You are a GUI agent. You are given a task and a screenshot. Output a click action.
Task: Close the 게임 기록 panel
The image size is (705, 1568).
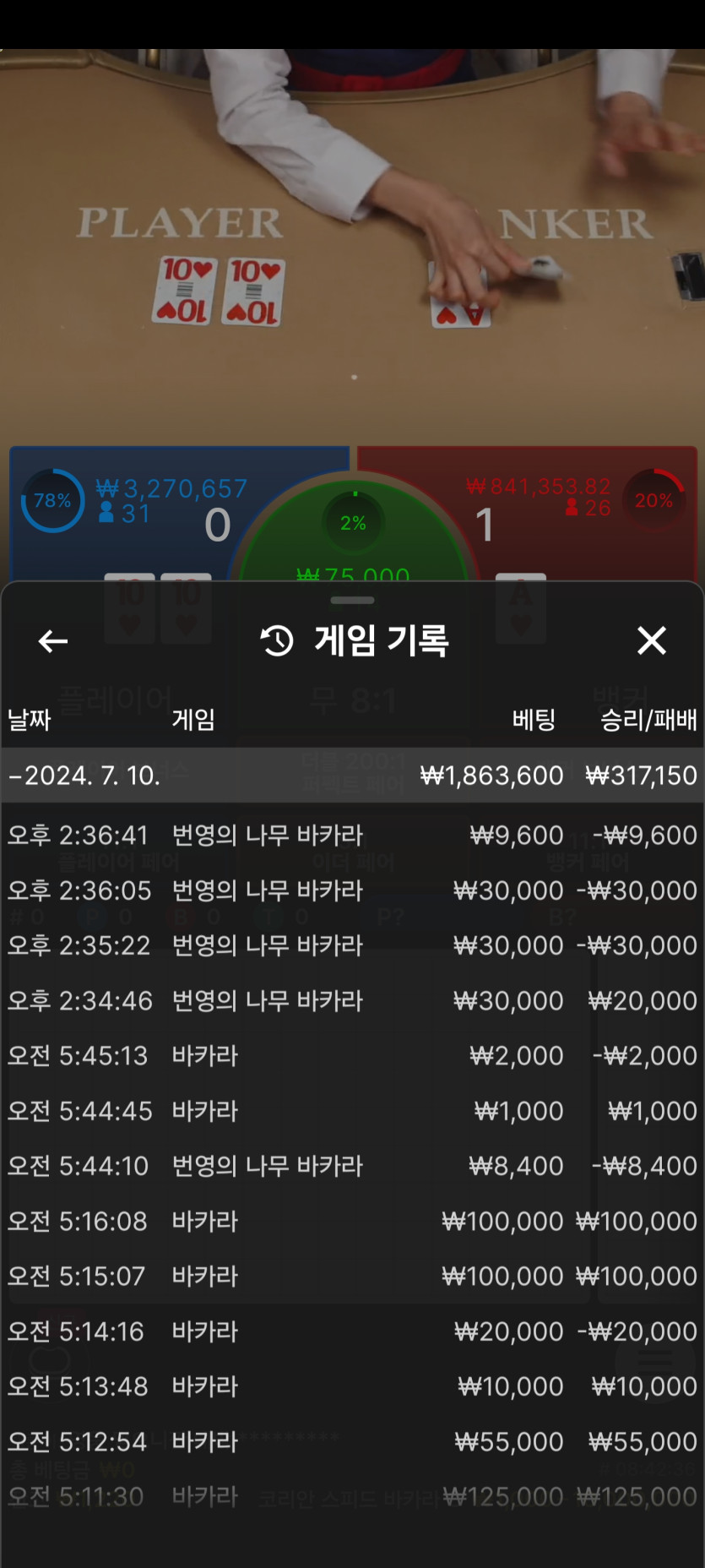click(651, 640)
